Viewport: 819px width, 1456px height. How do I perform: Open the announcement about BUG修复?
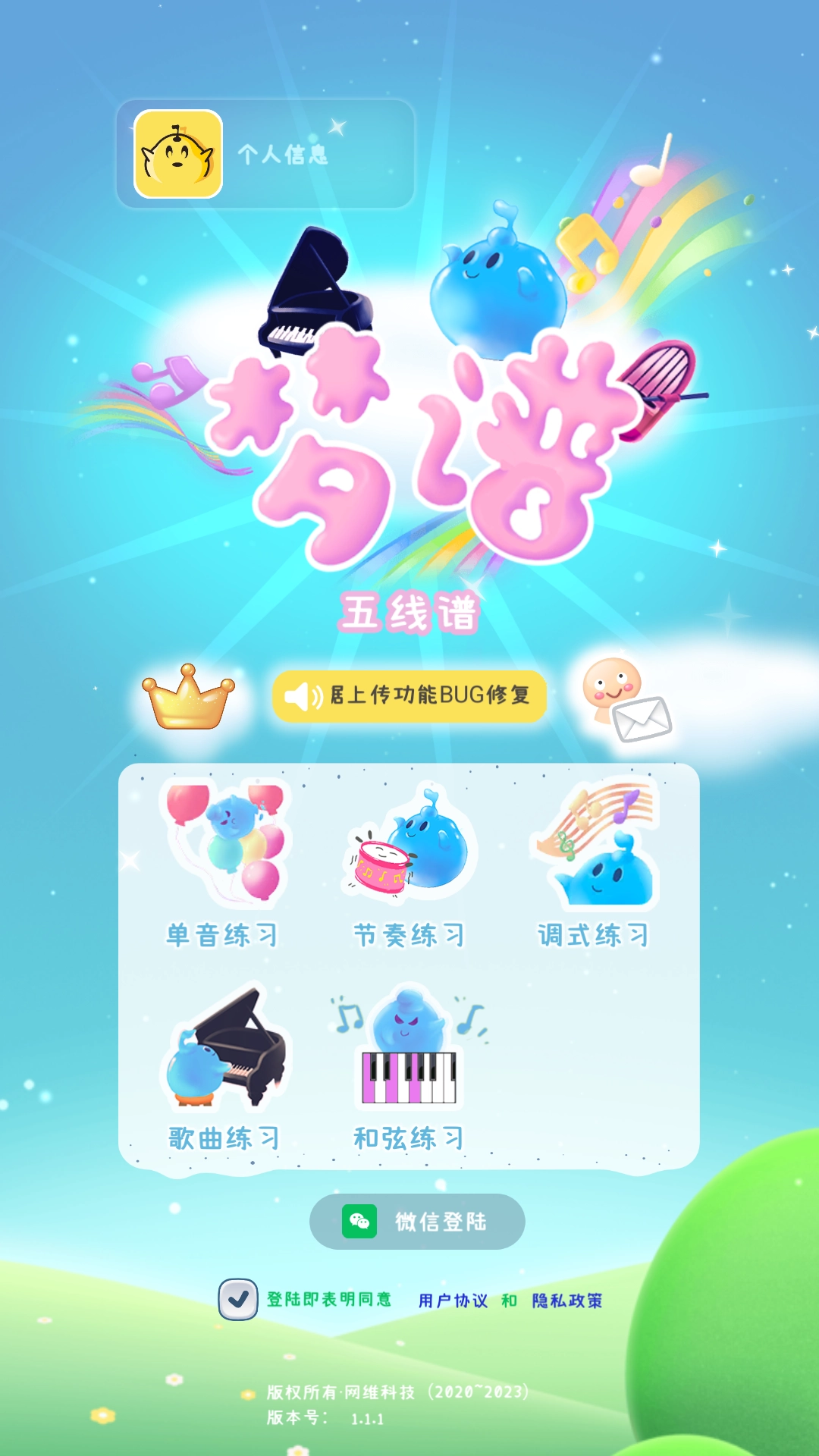point(409,695)
